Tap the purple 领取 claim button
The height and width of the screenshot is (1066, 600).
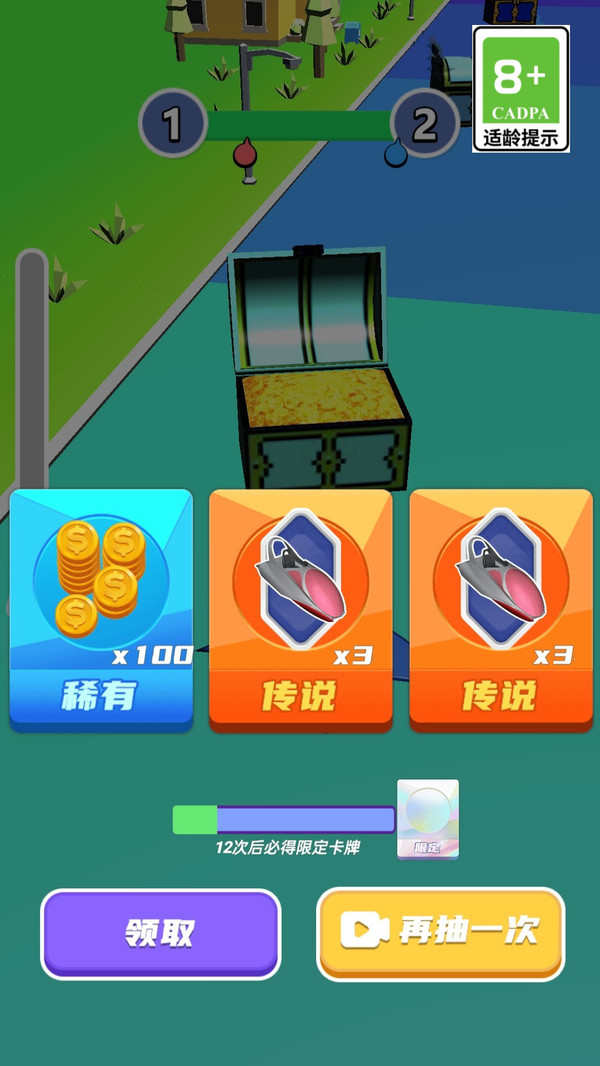160,933
